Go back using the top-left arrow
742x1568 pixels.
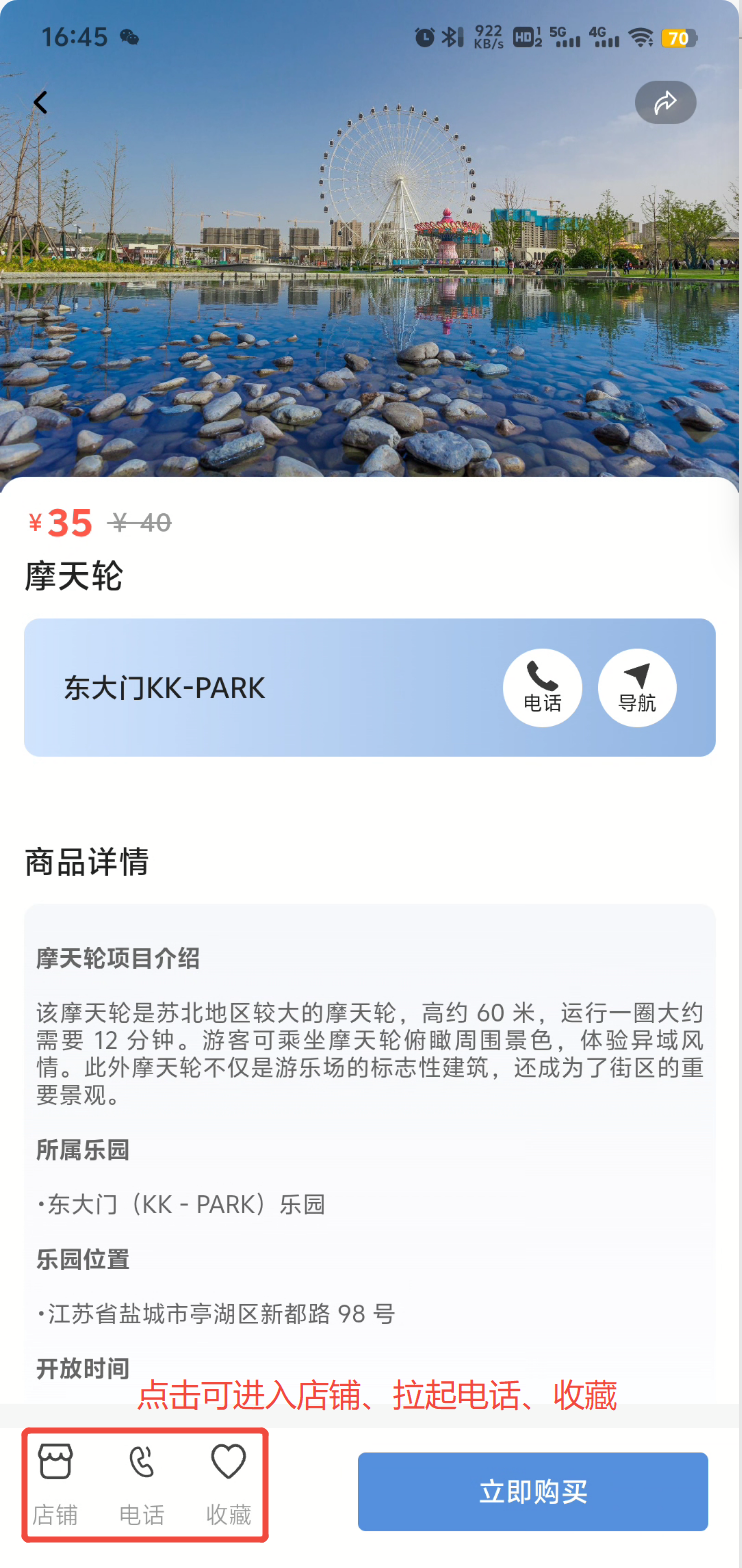pyautogui.click(x=40, y=102)
